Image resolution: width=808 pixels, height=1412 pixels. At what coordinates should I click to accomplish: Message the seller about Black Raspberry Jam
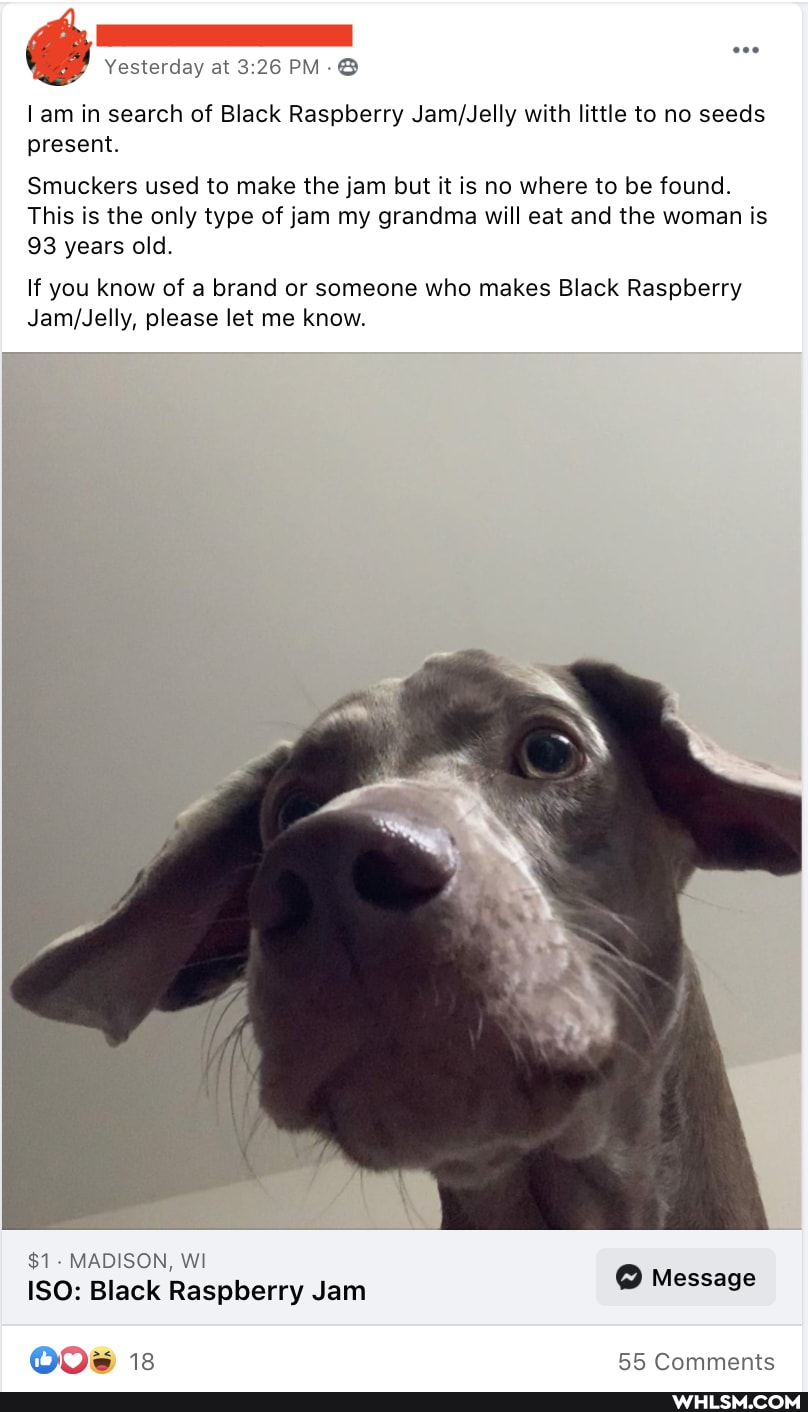point(686,1277)
